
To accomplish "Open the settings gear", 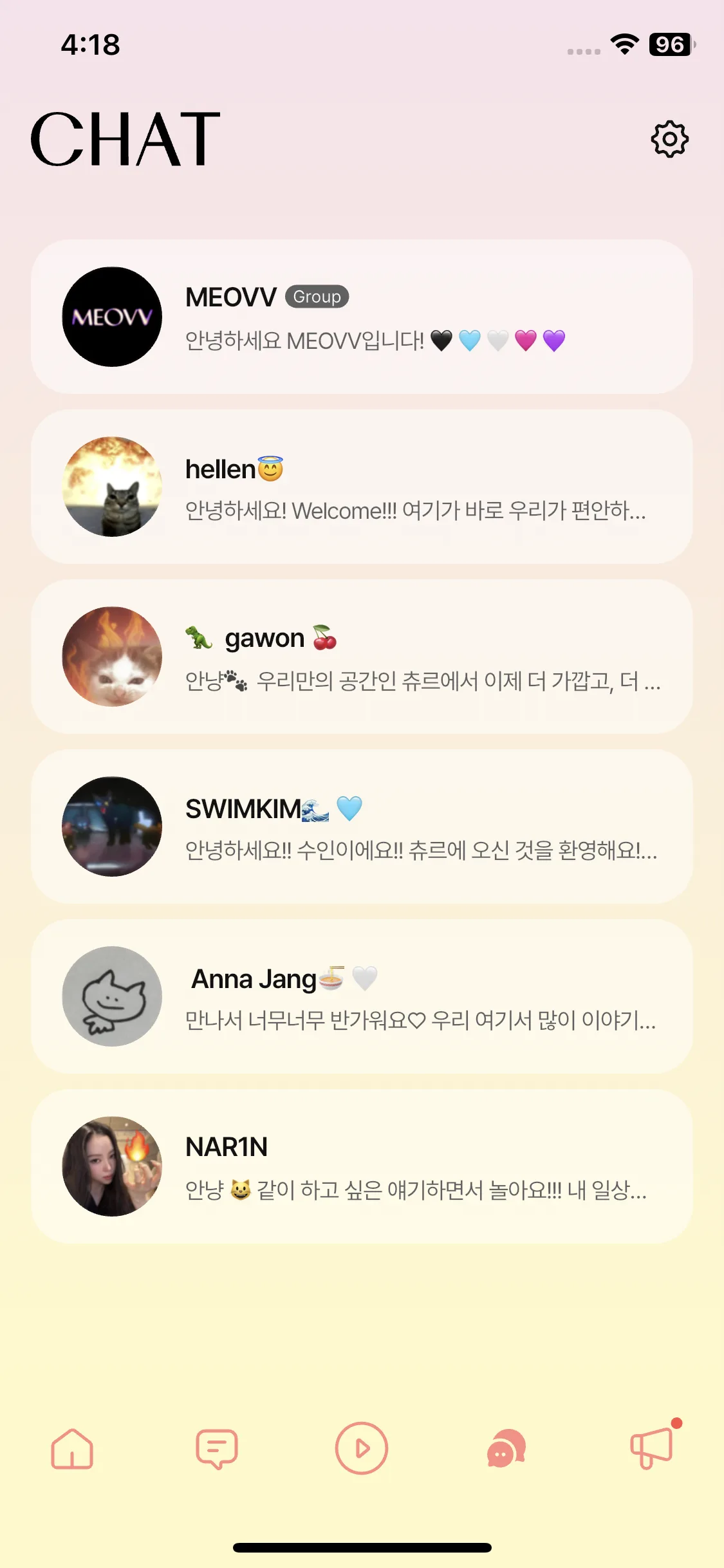I will (671, 138).
